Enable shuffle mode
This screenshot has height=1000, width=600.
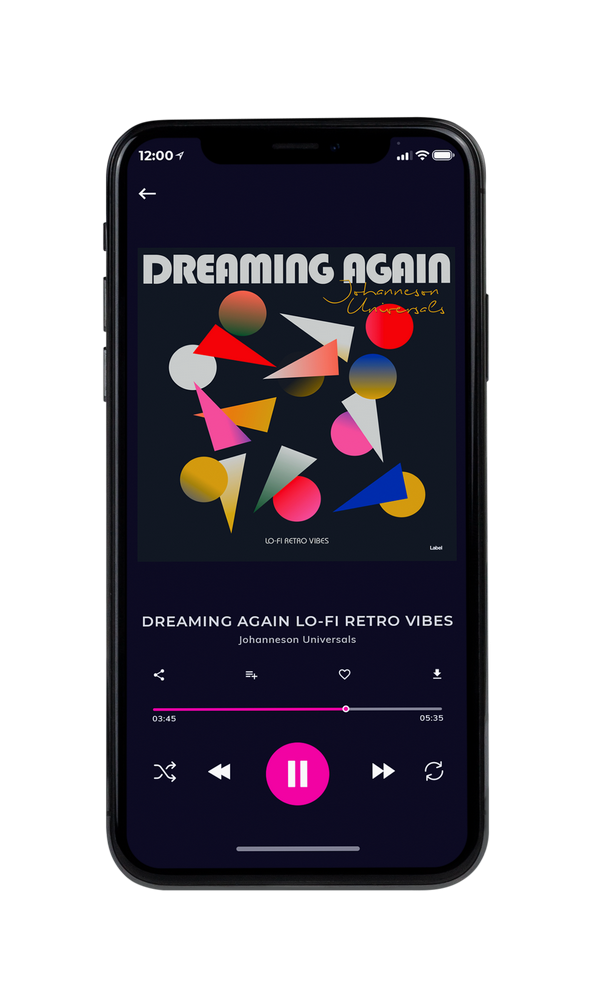[x=165, y=772]
